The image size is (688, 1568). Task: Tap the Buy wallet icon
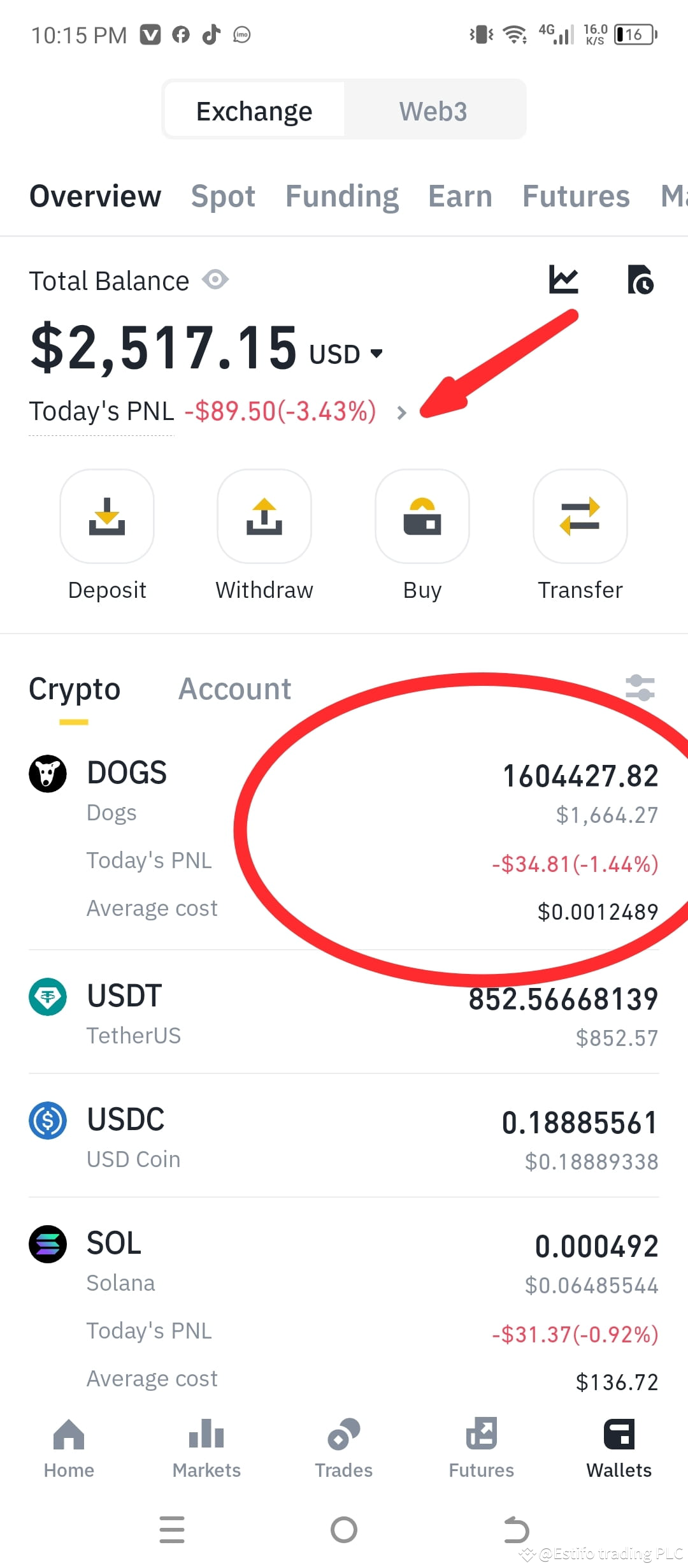coord(422,516)
